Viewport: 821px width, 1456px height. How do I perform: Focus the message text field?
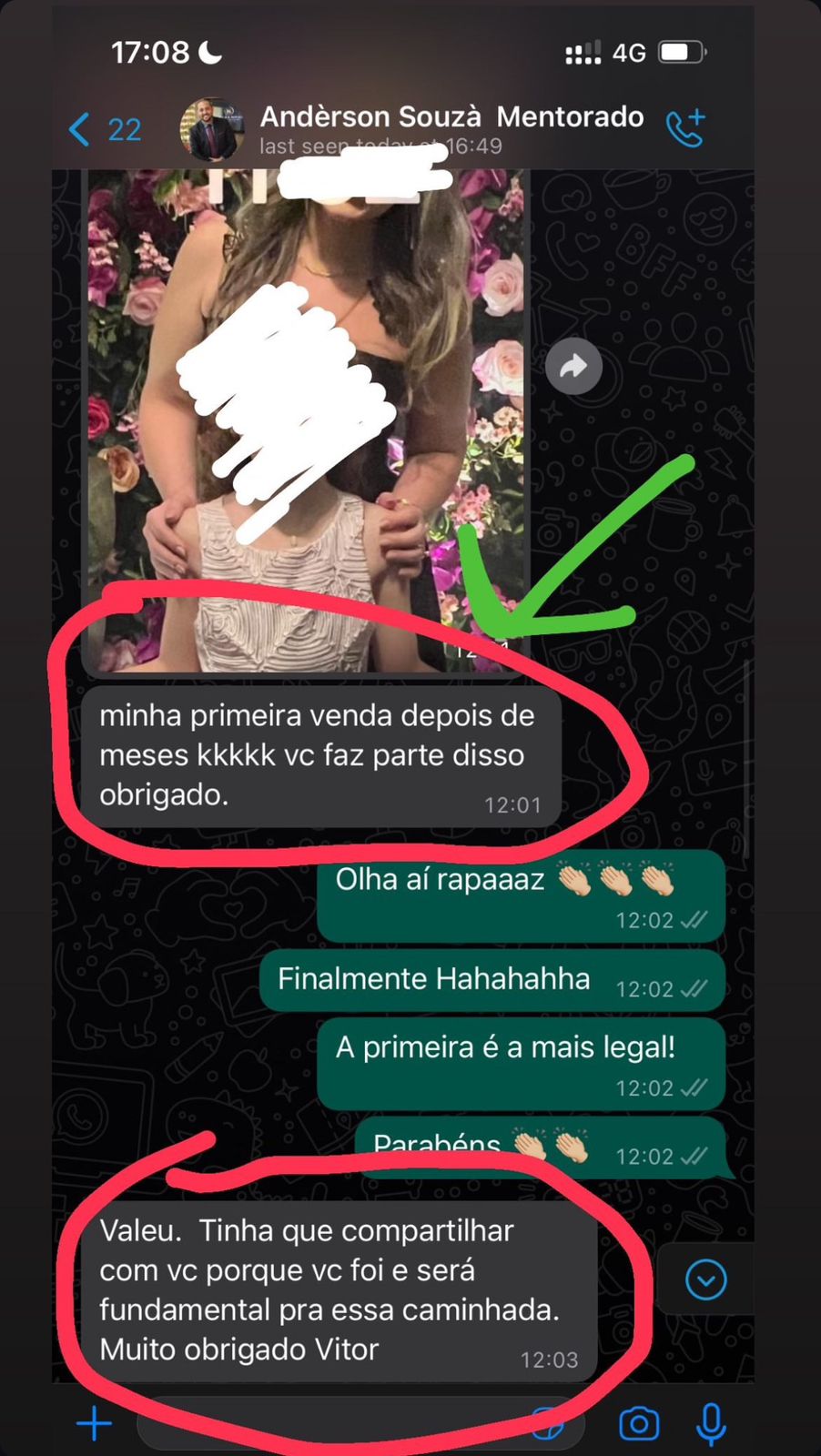337,1424
